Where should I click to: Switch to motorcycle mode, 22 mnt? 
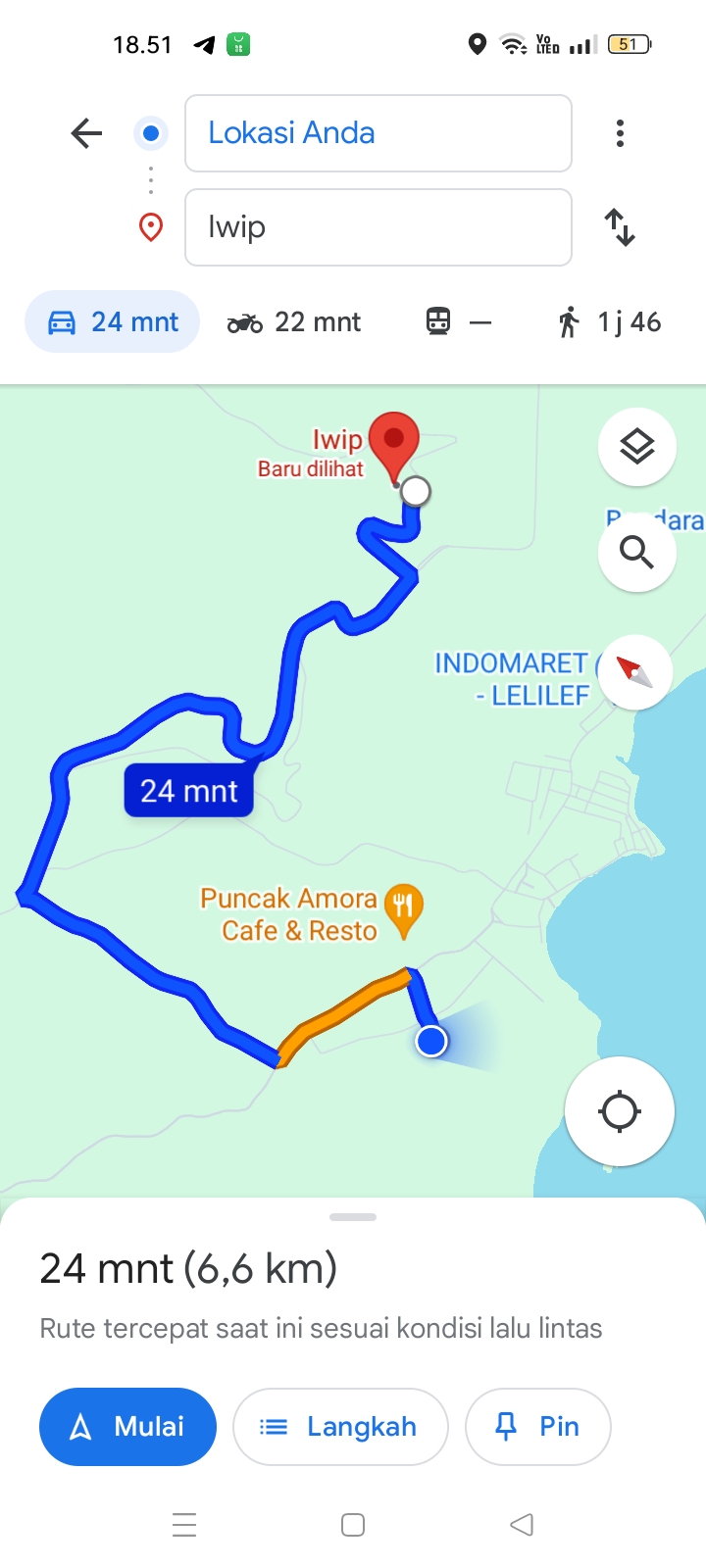pos(294,321)
